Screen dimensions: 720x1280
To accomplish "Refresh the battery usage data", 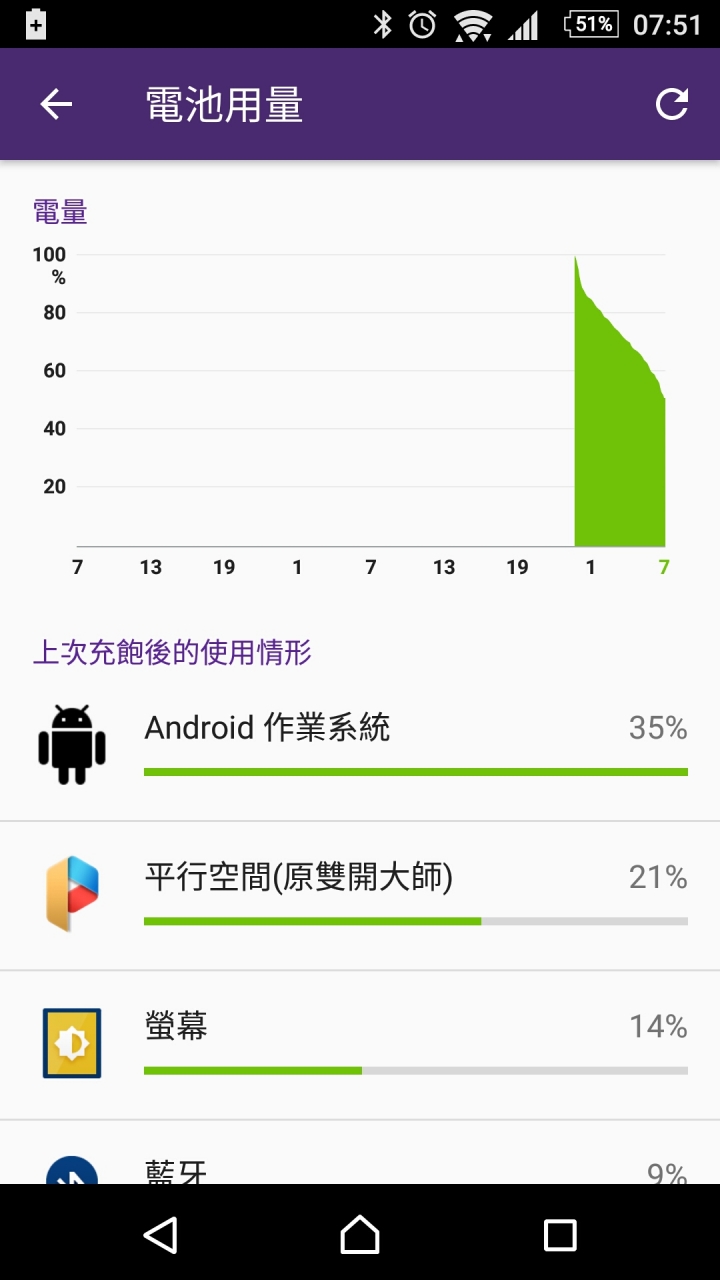I will [x=672, y=104].
